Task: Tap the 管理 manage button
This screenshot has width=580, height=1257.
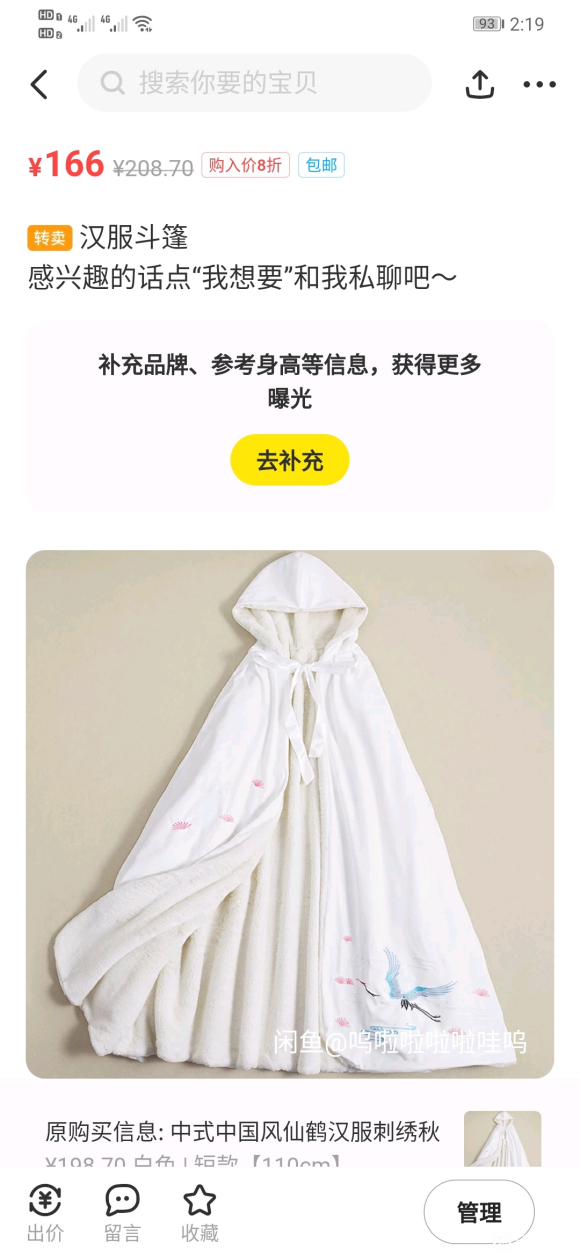Action: coord(479,1212)
